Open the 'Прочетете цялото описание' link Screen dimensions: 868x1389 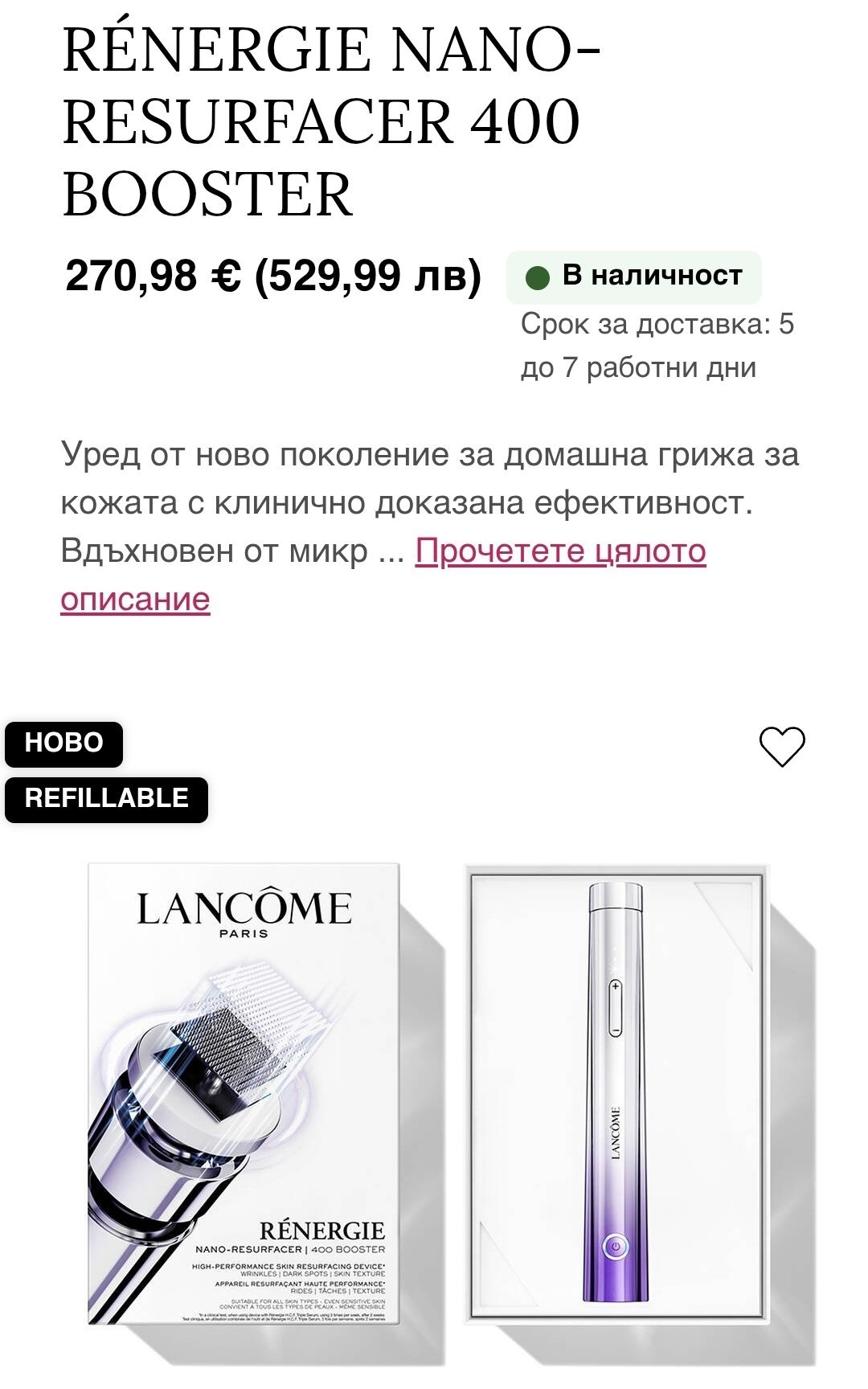(x=560, y=551)
